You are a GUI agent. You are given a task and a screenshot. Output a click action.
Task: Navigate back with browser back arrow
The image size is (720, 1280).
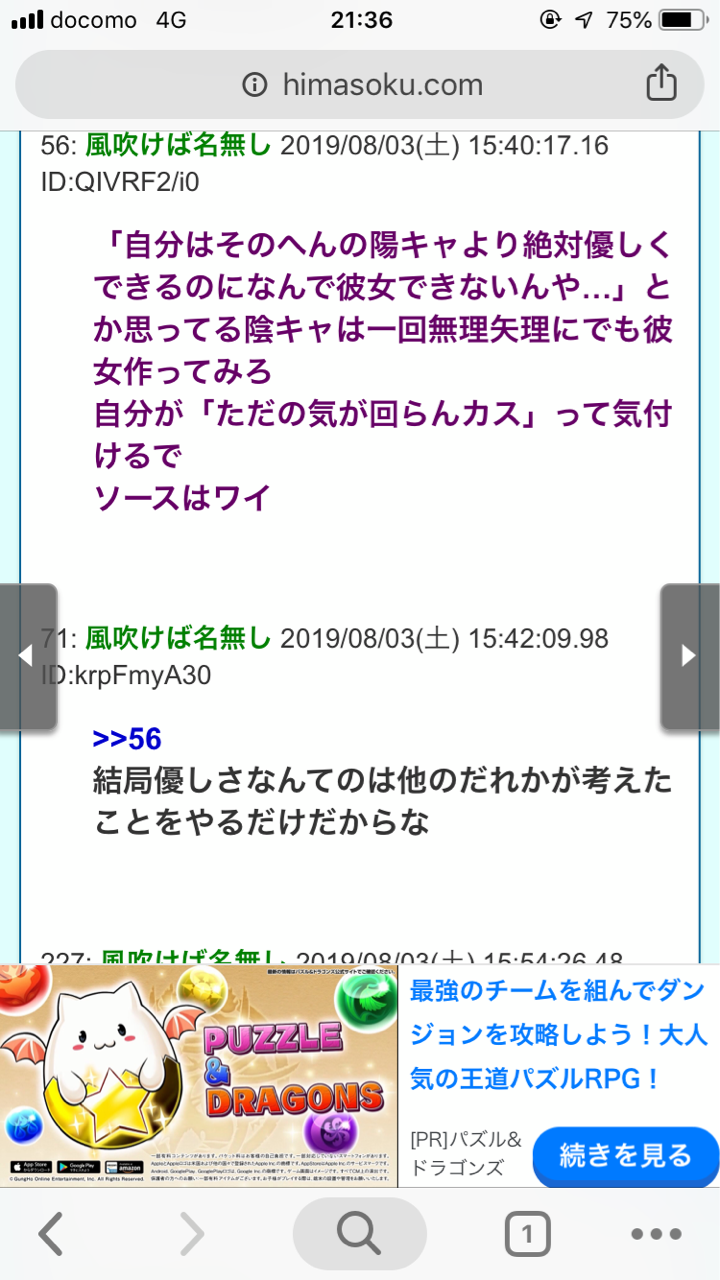point(50,1235)
